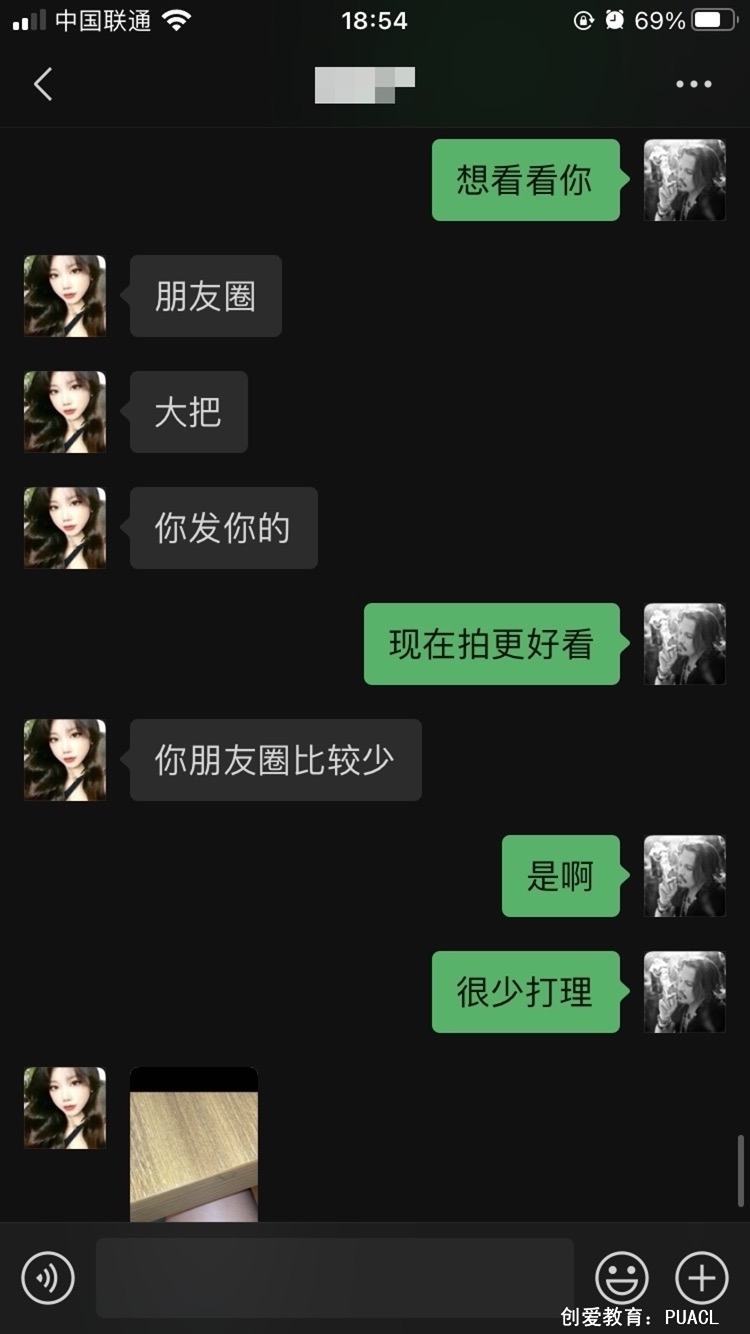Open the three-dot chat info menu

coord(693,85)
